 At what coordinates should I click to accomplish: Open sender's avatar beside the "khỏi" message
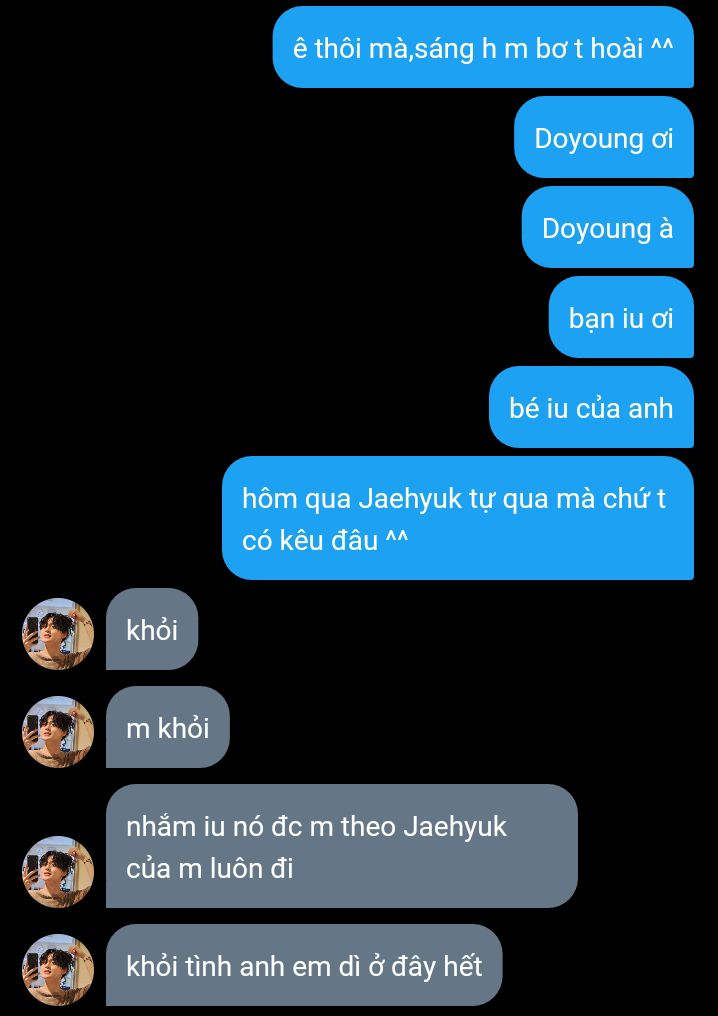(58, 634)
